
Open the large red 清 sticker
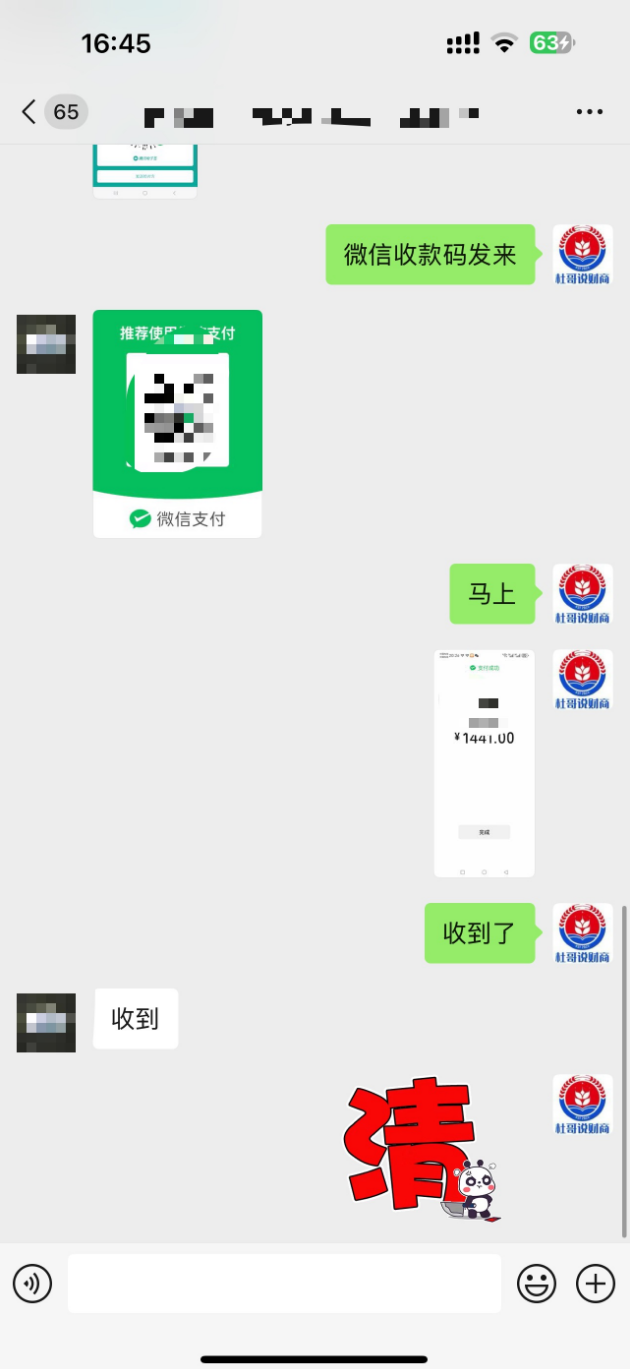point(420,1150)
